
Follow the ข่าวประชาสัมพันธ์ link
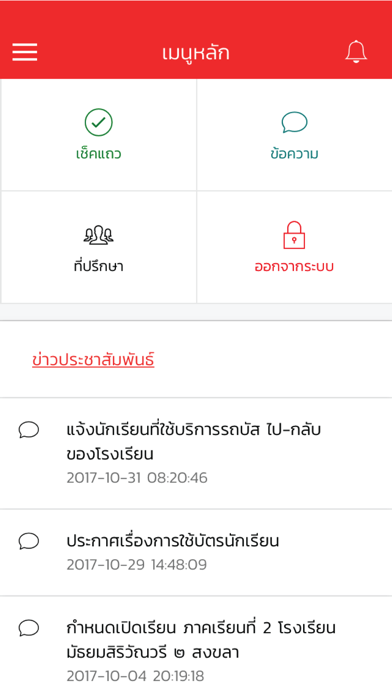pyautogui.click(x=93, y=360)
